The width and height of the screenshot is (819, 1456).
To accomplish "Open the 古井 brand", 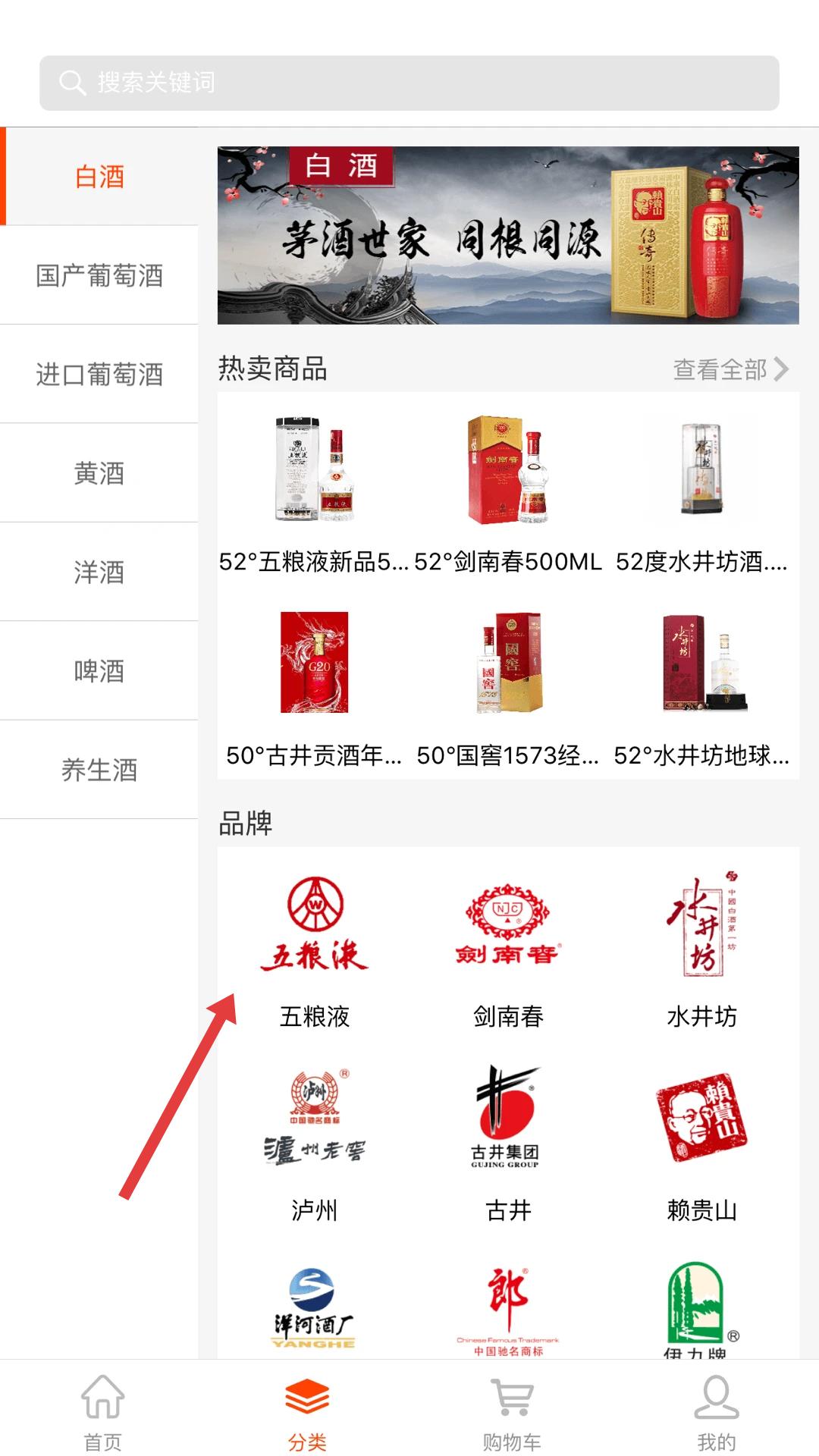I will 508,1145.
